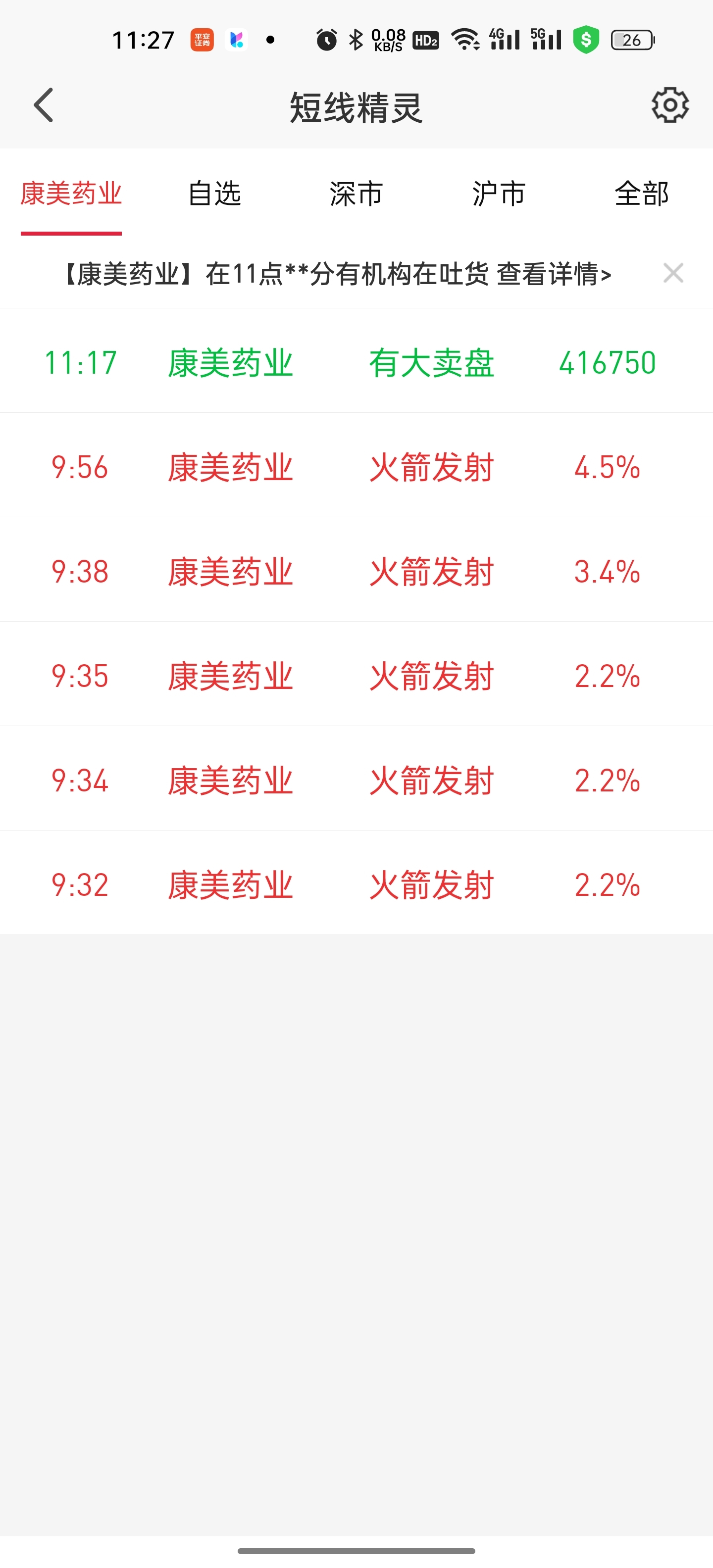Open the 11:17 有大卖盘 entry
Viewport: 713px width, 1568px height.
pos(356,362)
